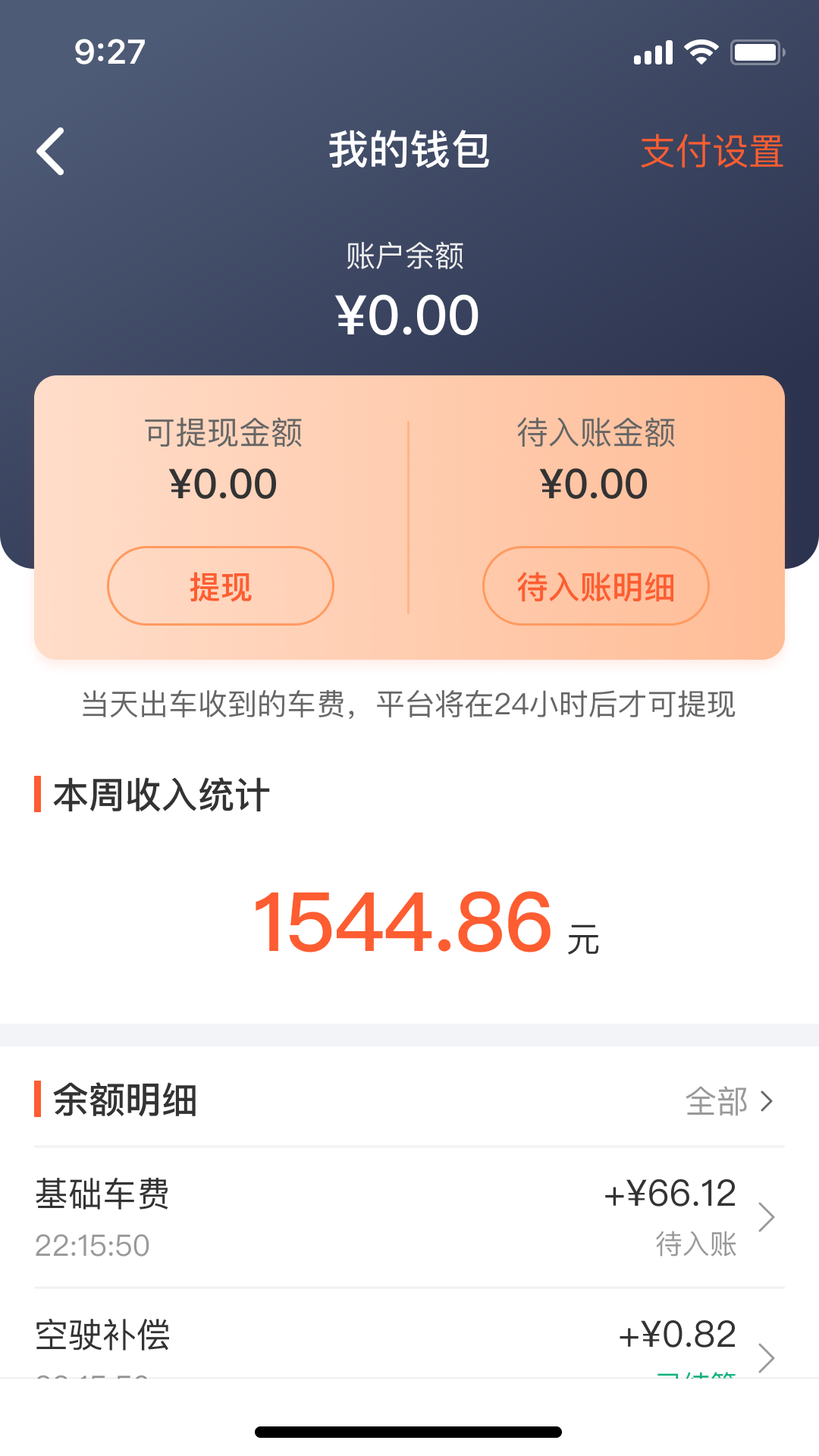Tap the 提现 withdraw button

point(221,585)
